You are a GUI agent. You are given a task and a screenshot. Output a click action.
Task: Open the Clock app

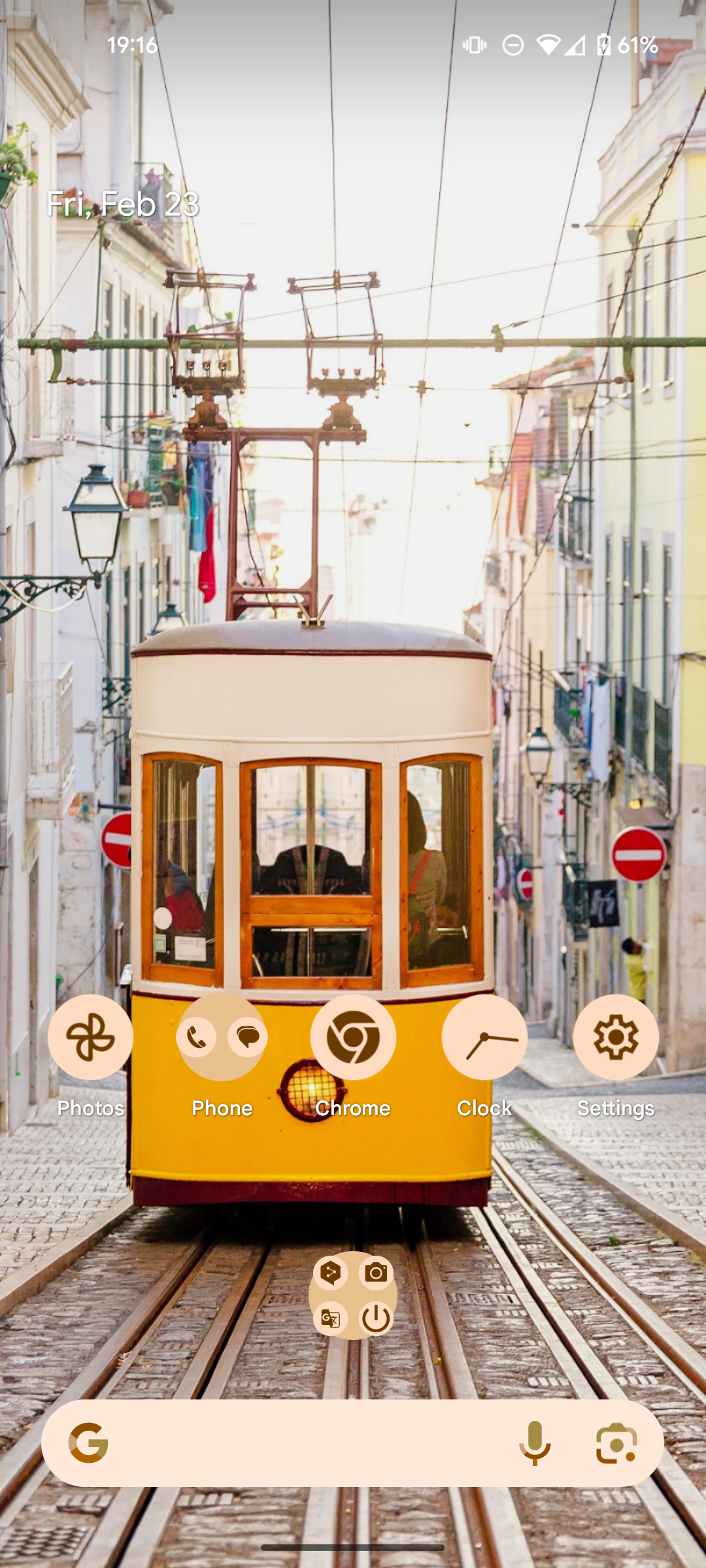[484, 1037]
